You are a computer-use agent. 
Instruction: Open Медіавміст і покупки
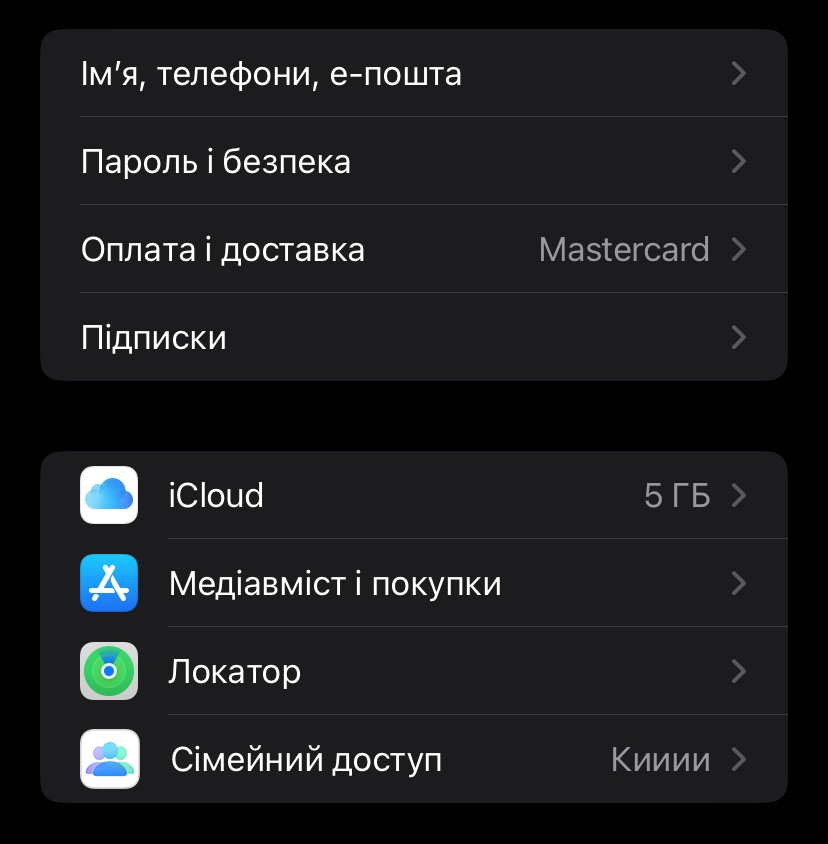tap(413, 583)
